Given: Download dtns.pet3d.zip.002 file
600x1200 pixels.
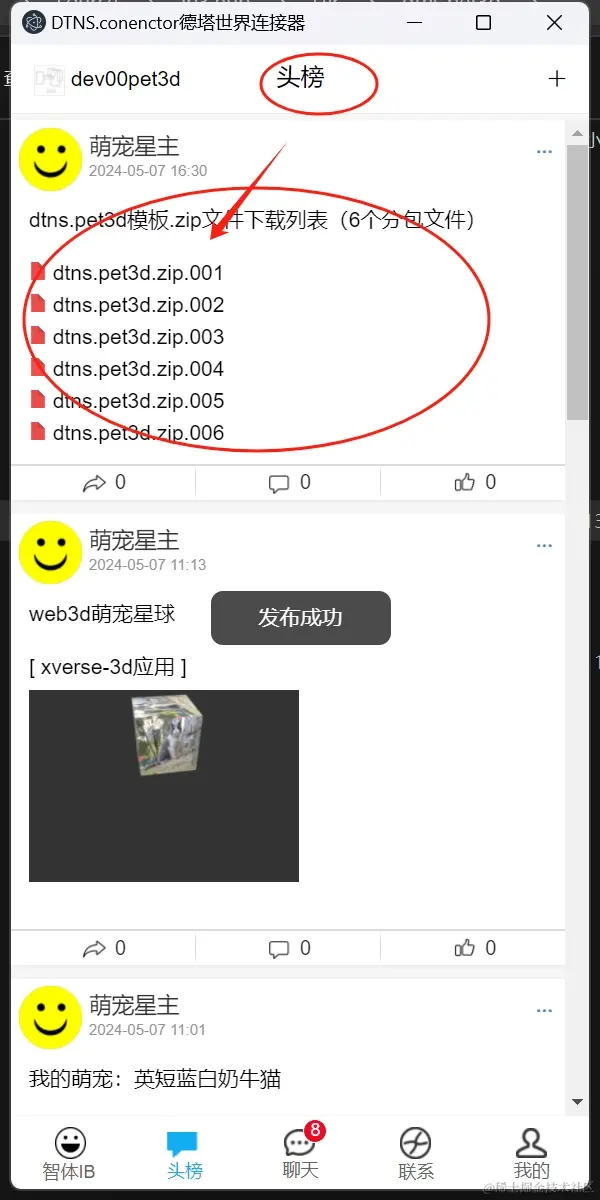Looking at the screenshot, I should point(137,305).
